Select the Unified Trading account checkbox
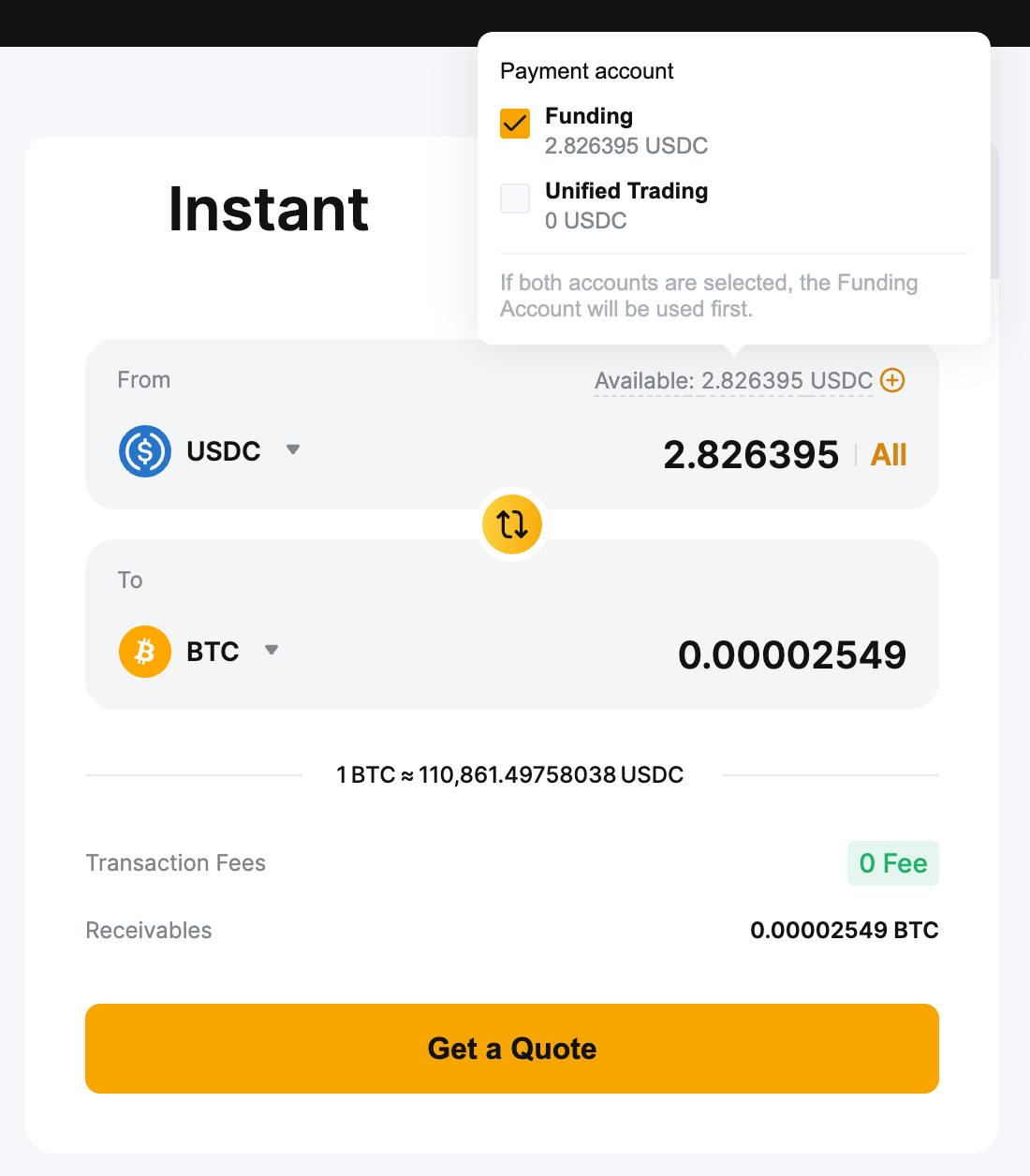1030x1176 pixels. click(515, 198)
